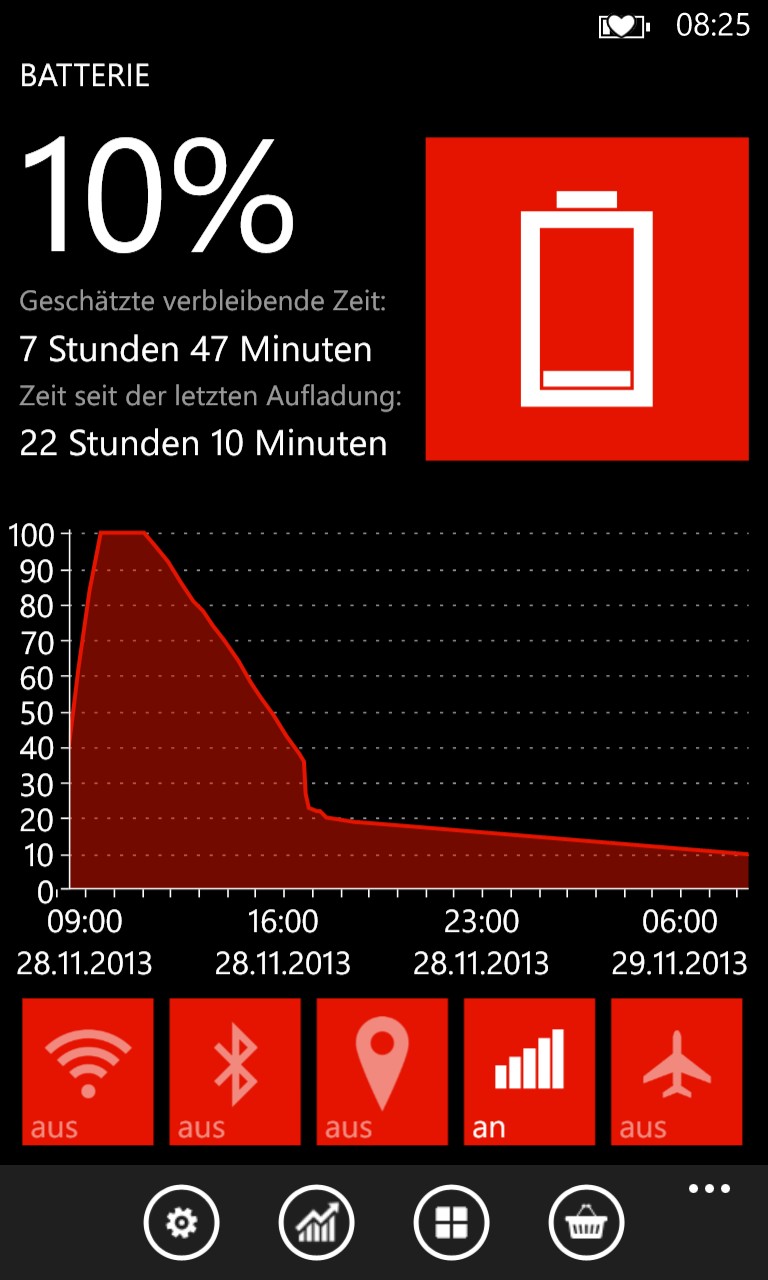Toggle the mobile signal tile marked an
768x1280 pixels.
click(x=529, y=1071)
